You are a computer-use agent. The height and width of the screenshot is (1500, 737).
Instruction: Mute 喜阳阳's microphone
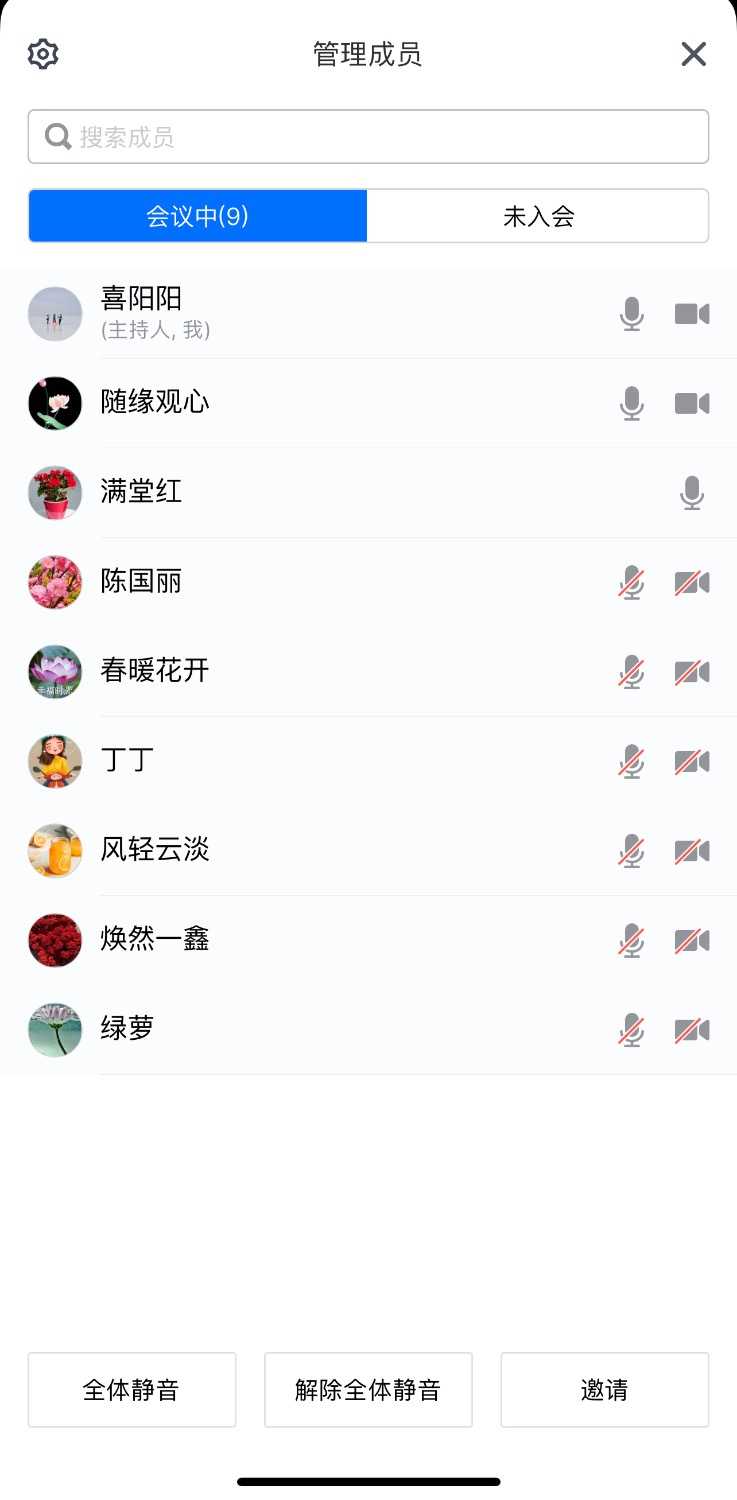coord(631,313)
